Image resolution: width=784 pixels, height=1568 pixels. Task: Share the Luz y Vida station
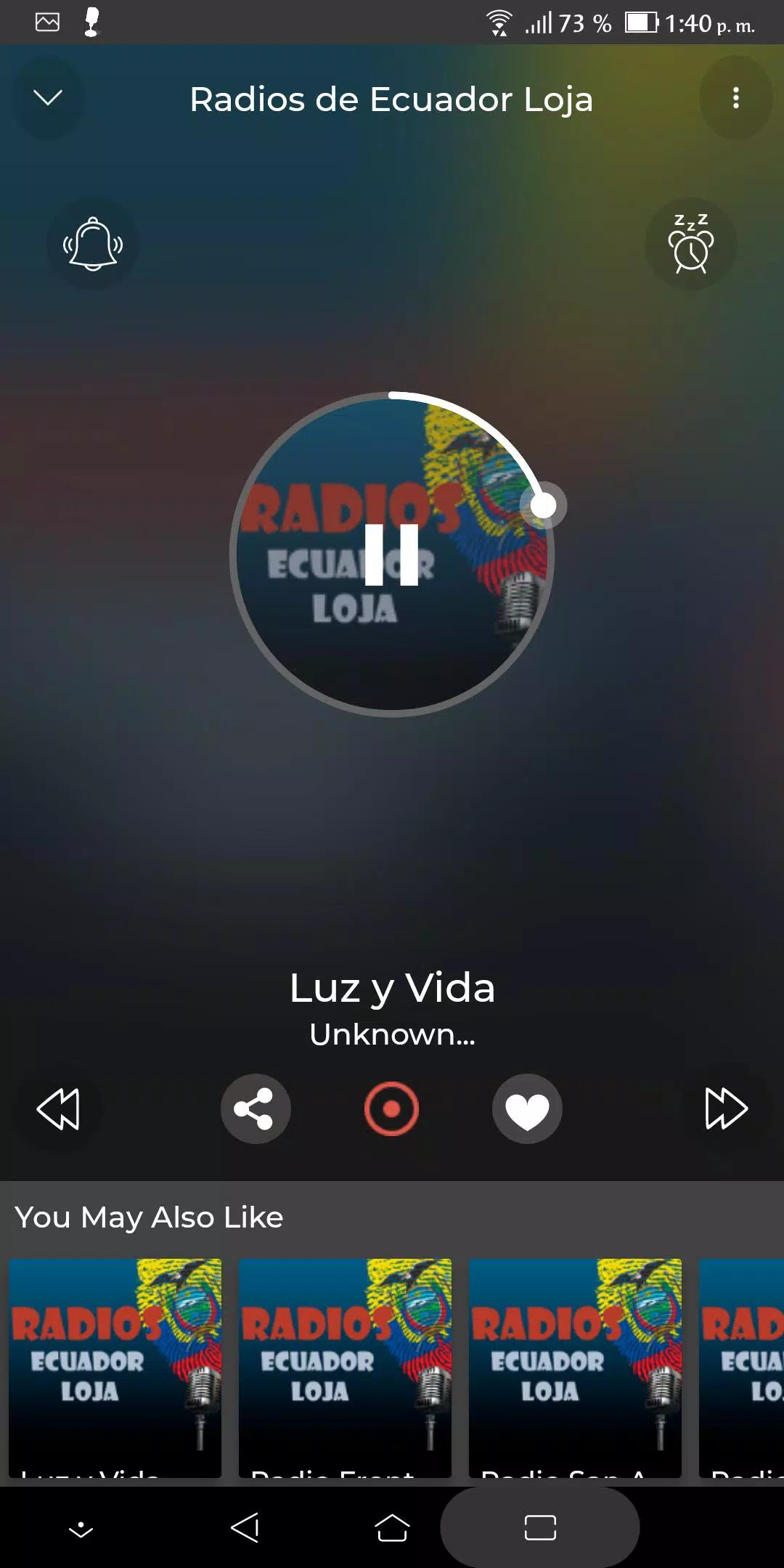pyautogui.click(x=256, y=1107)
